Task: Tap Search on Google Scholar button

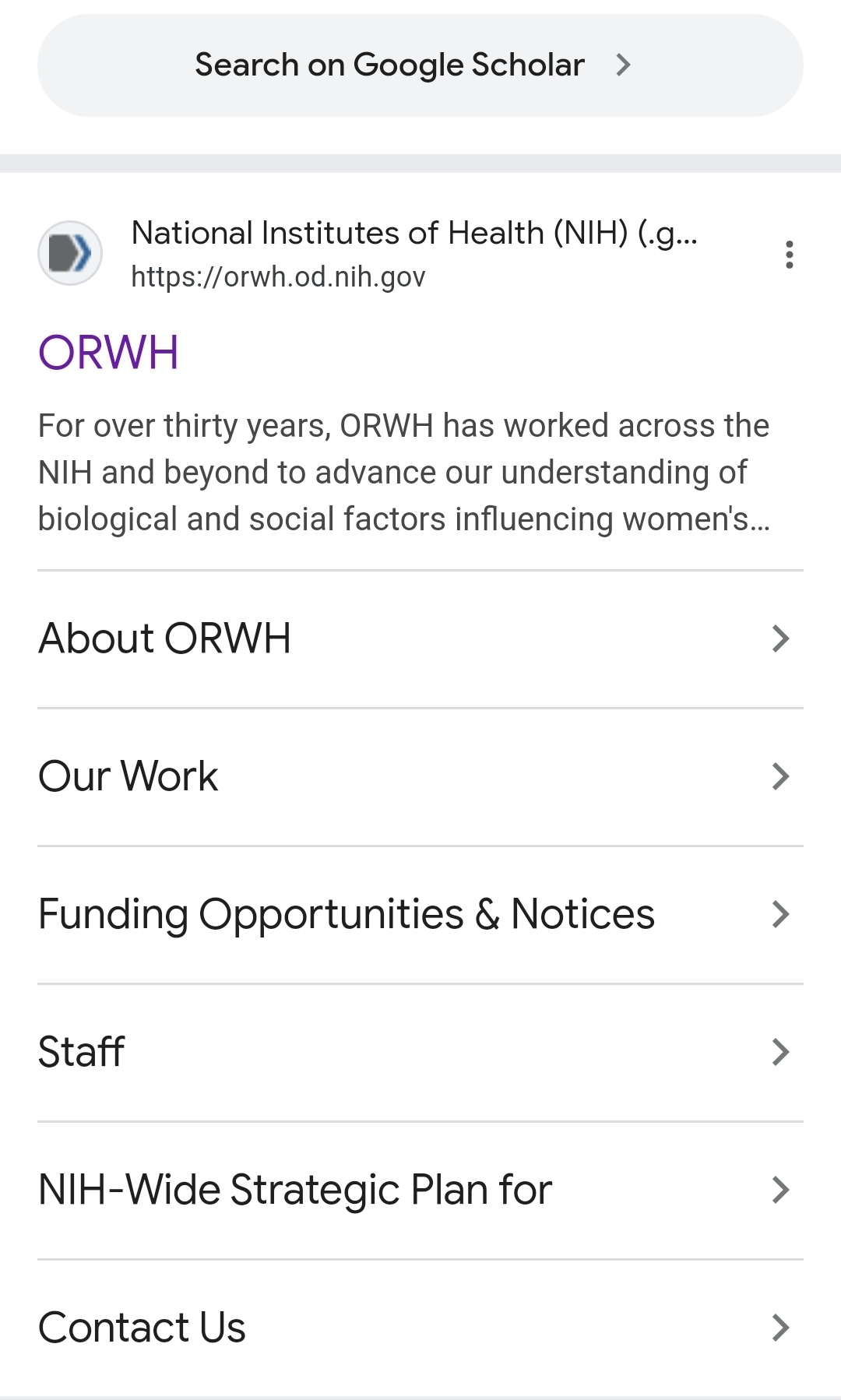Action: (420, 65)
